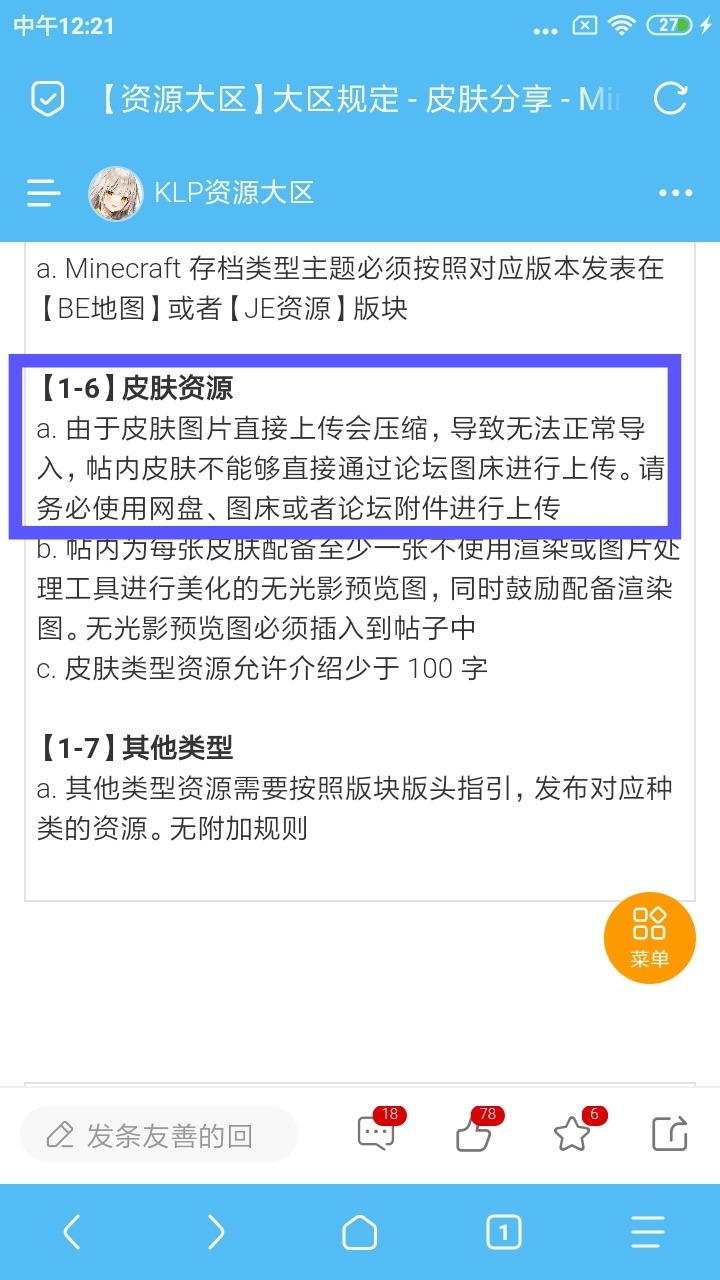
Task: Tap the 发条友善的回 reply field
Action: [x=159, y=1135]
